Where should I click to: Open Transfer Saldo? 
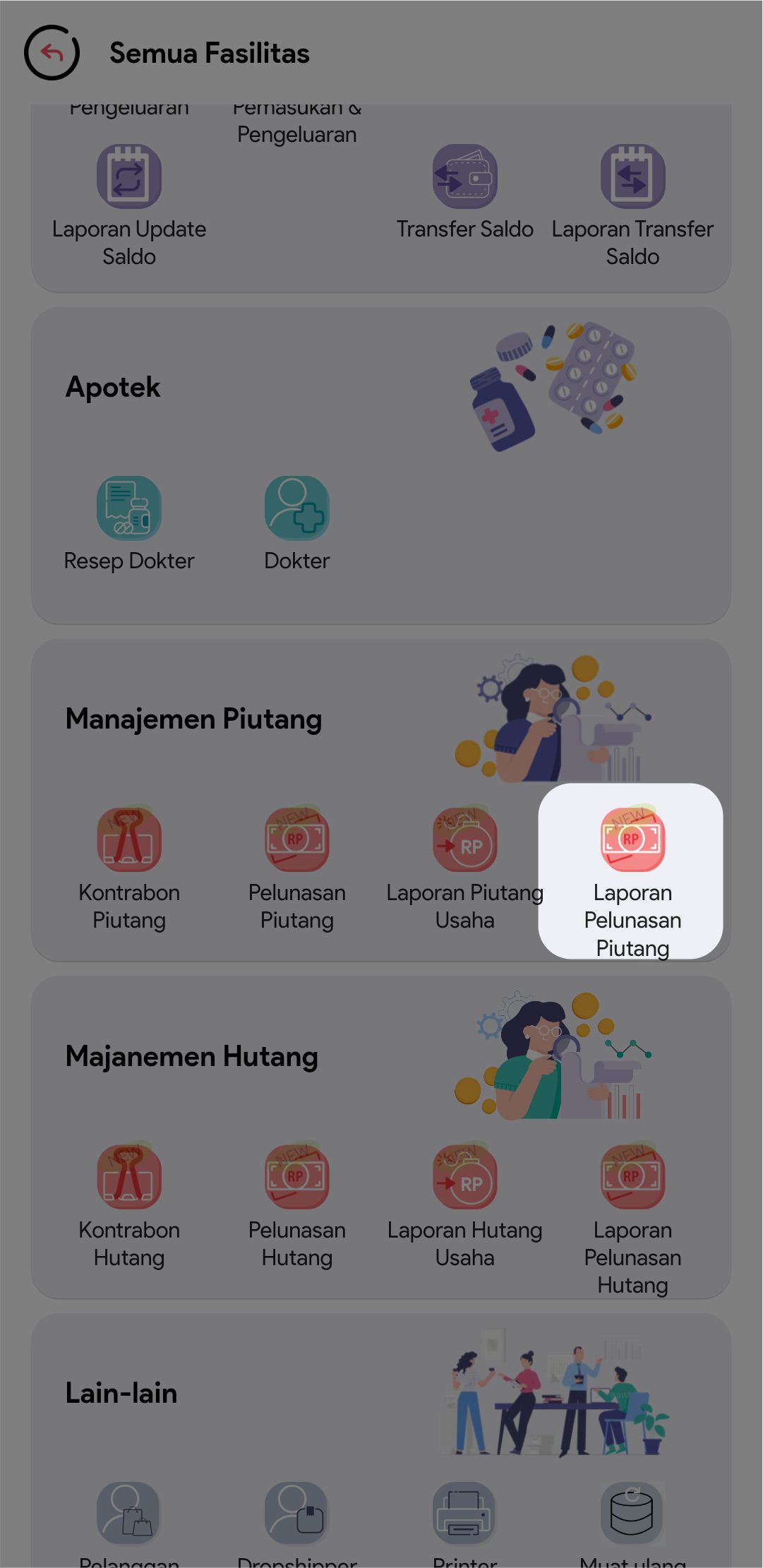(464, 177)
